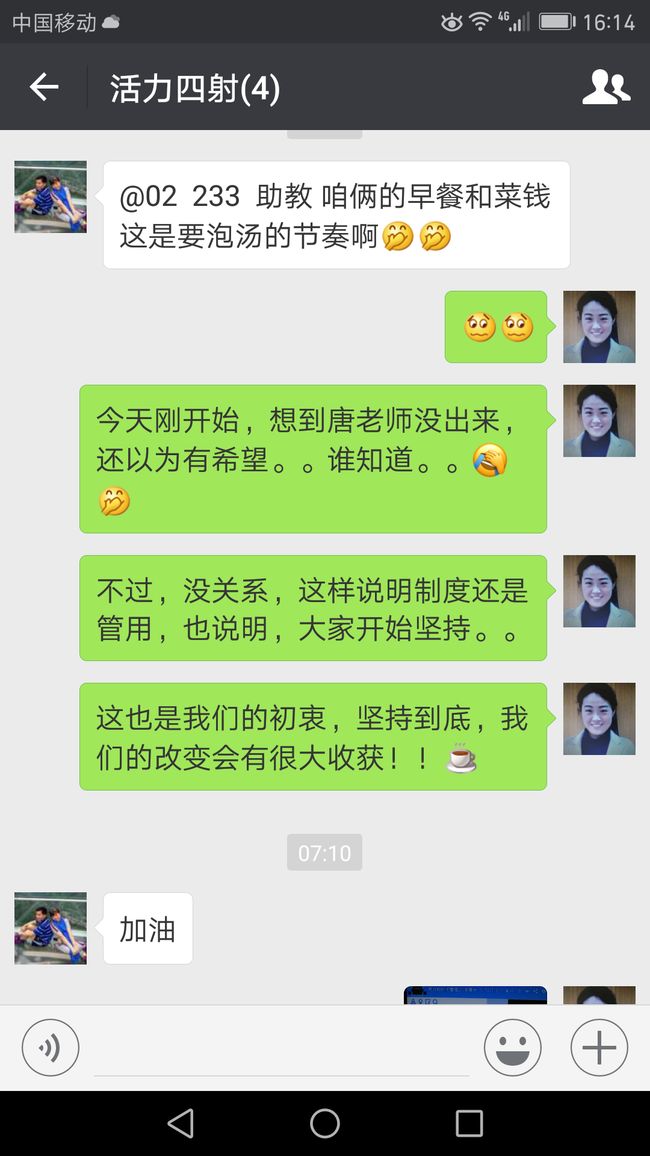The width and height of the screenshot is (650, 1156).
Task: Go to the Android home screen
Action: click(325, 1124)
